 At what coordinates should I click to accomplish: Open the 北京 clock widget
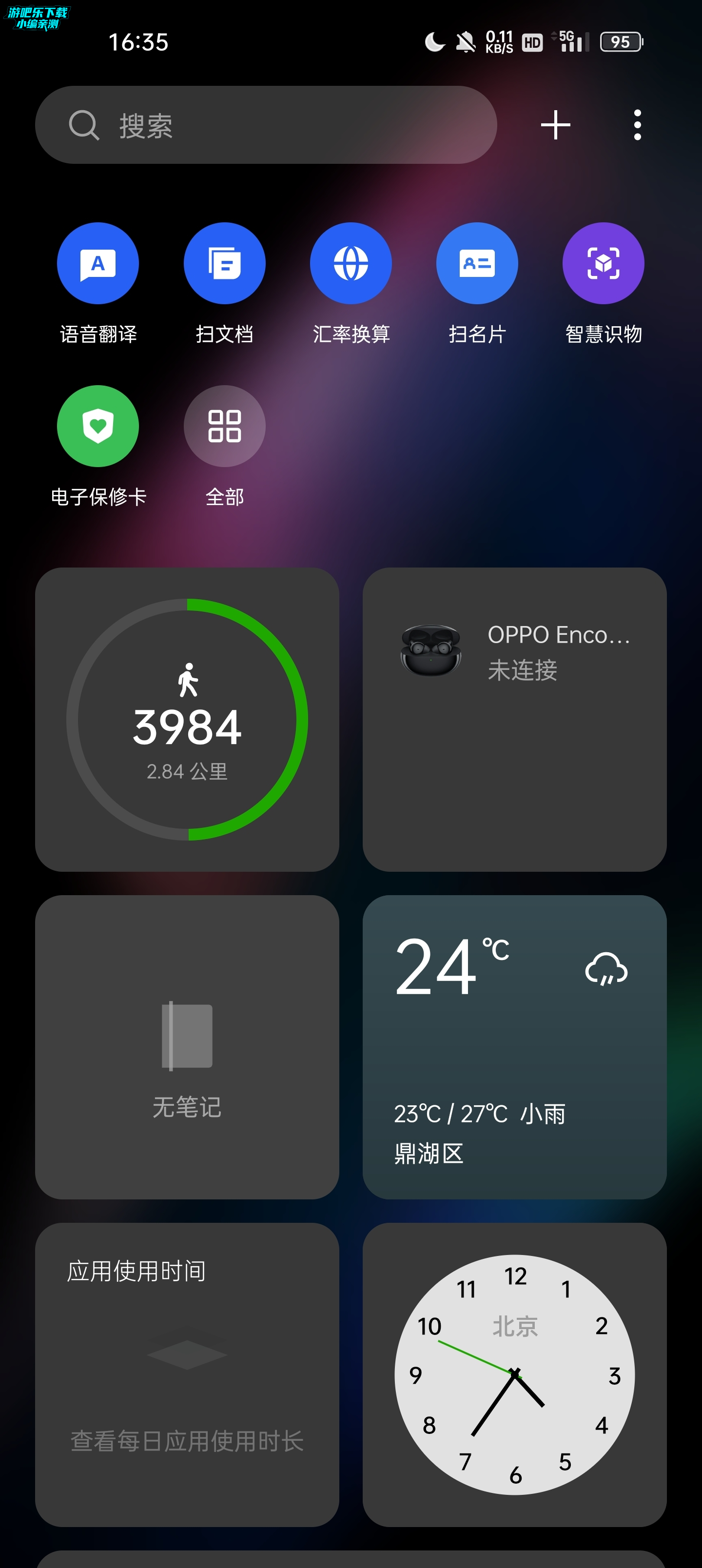tap(514, 1374)
